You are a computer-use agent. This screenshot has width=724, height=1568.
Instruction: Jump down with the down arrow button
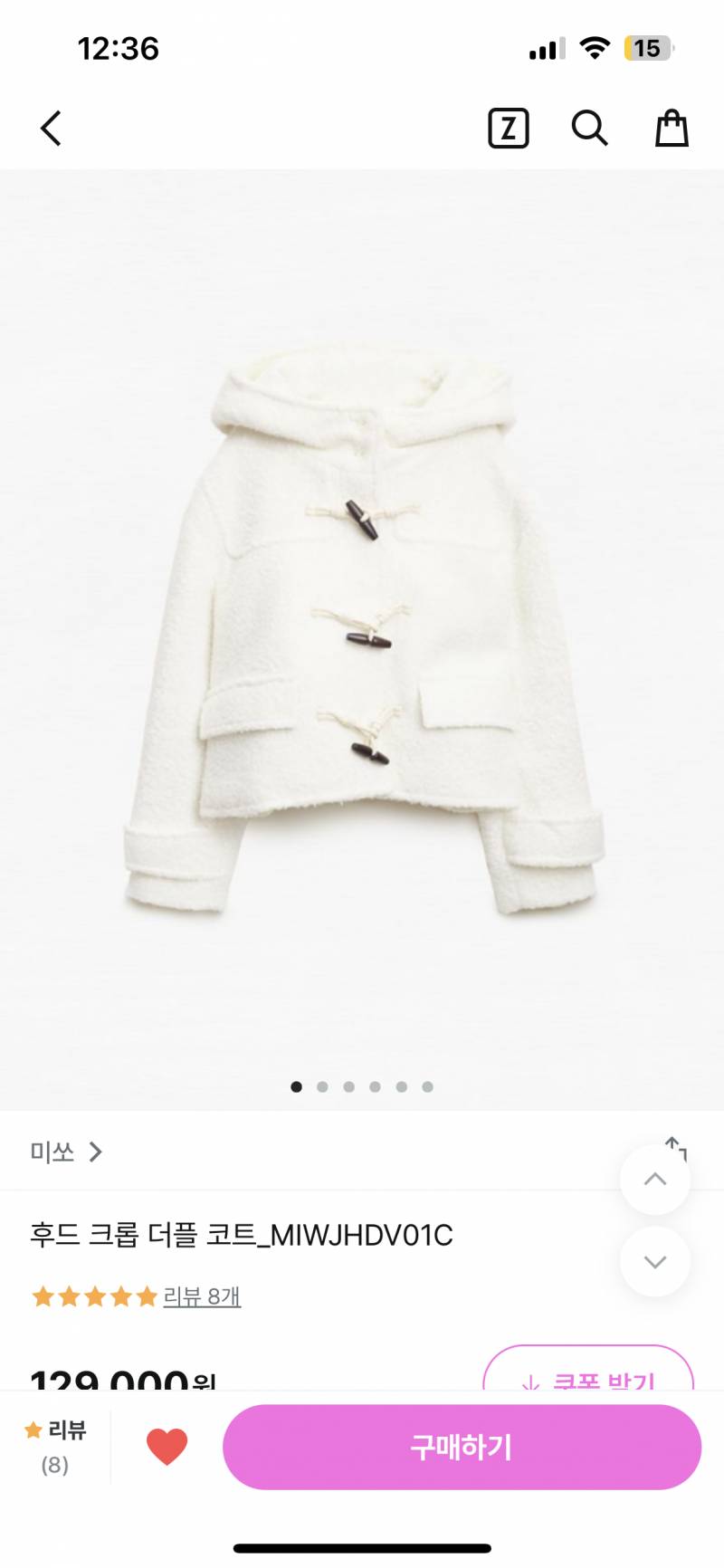pos(655,1262)
